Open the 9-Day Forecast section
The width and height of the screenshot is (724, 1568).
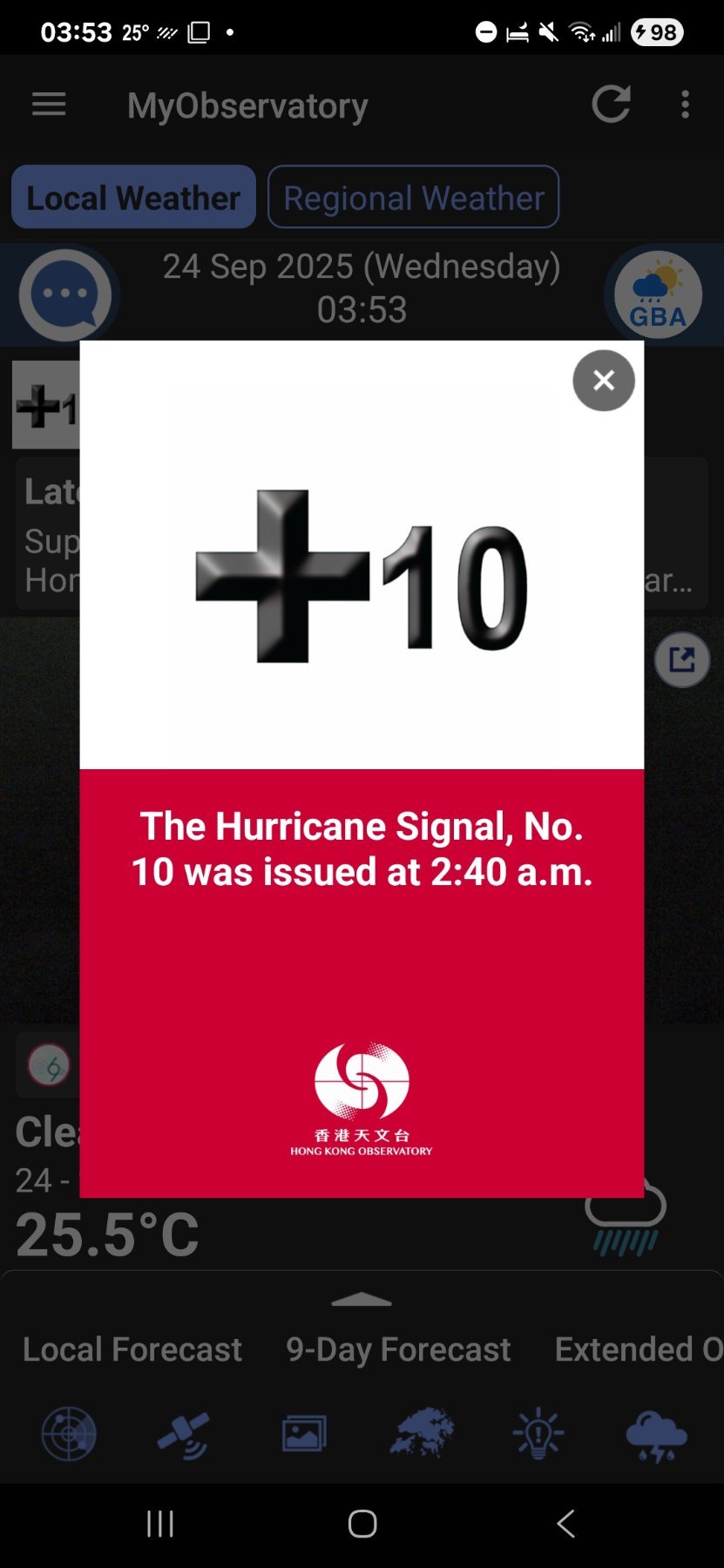(x=398, y=1349)
